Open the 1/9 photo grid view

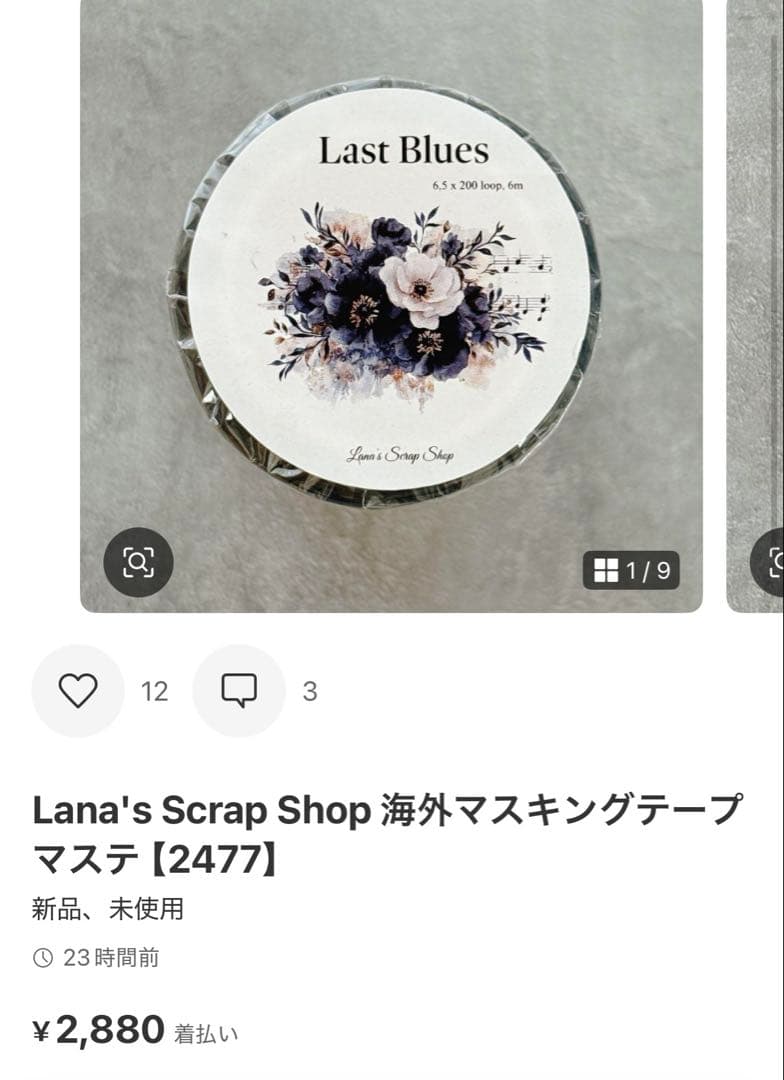point(631,571)
